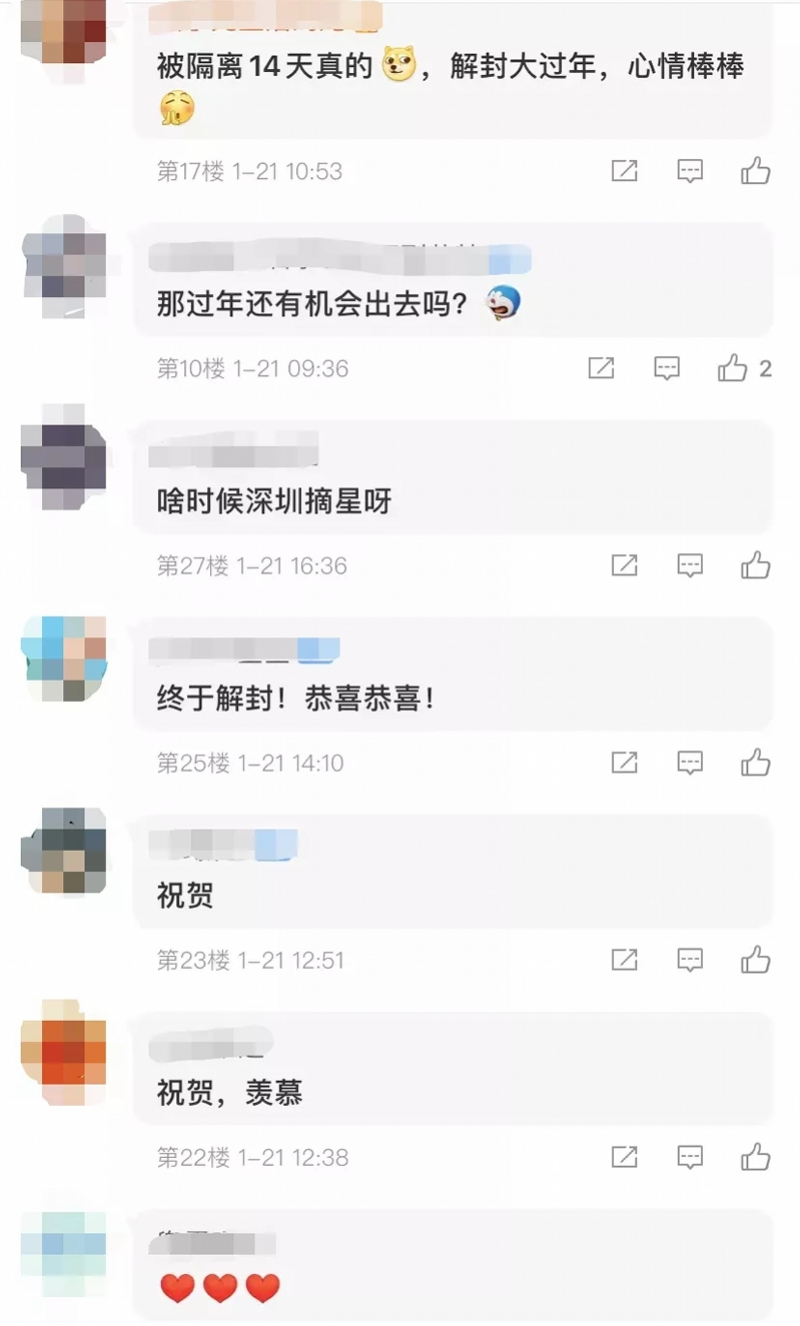Give a thumbs up to 第23楼 祝贺
The image size is (800, 1326).
(755, 960)
